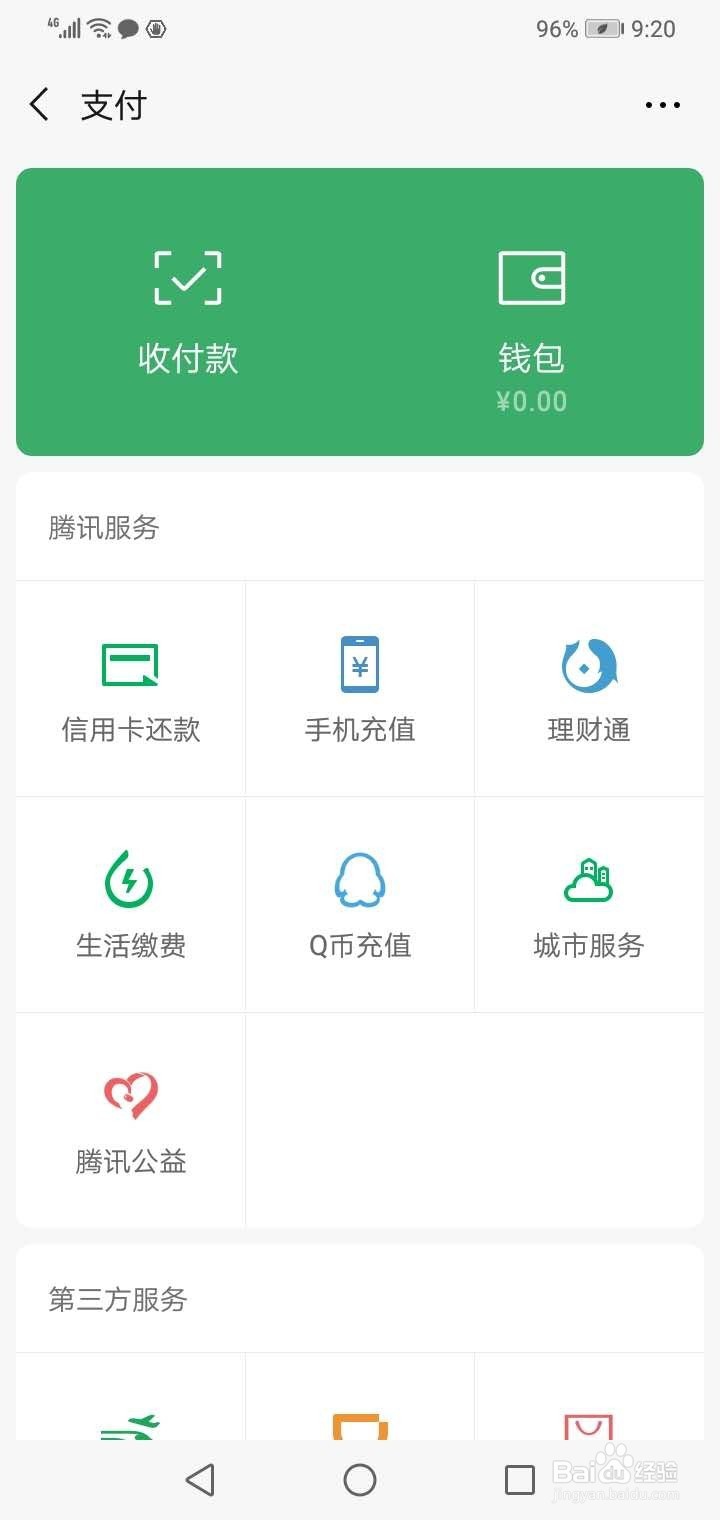Open 城市服务 city services
This screenshot has height=1520, width=720.
(589, 905)
